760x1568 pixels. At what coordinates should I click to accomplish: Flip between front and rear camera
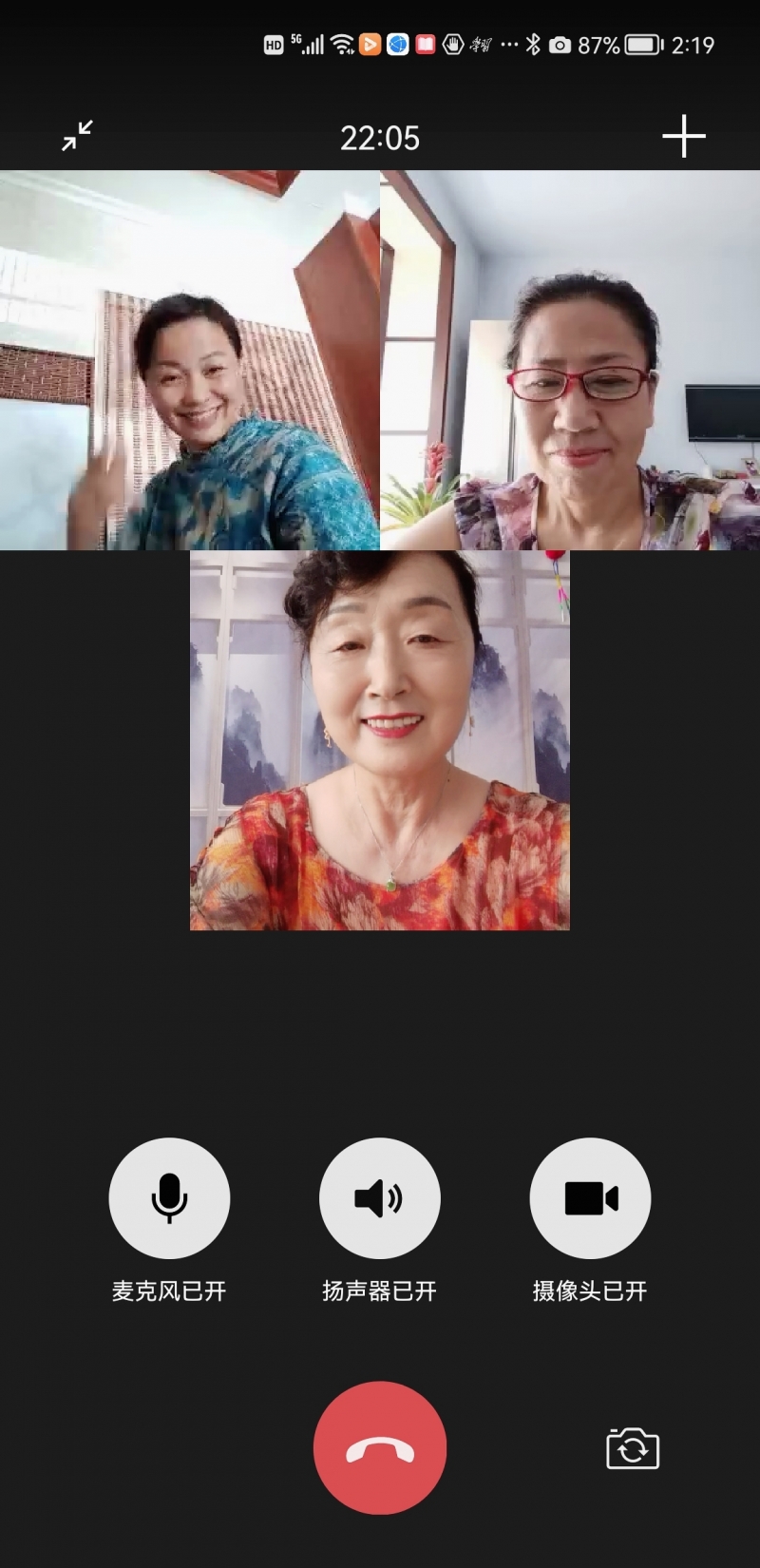tap(633, 1449)
